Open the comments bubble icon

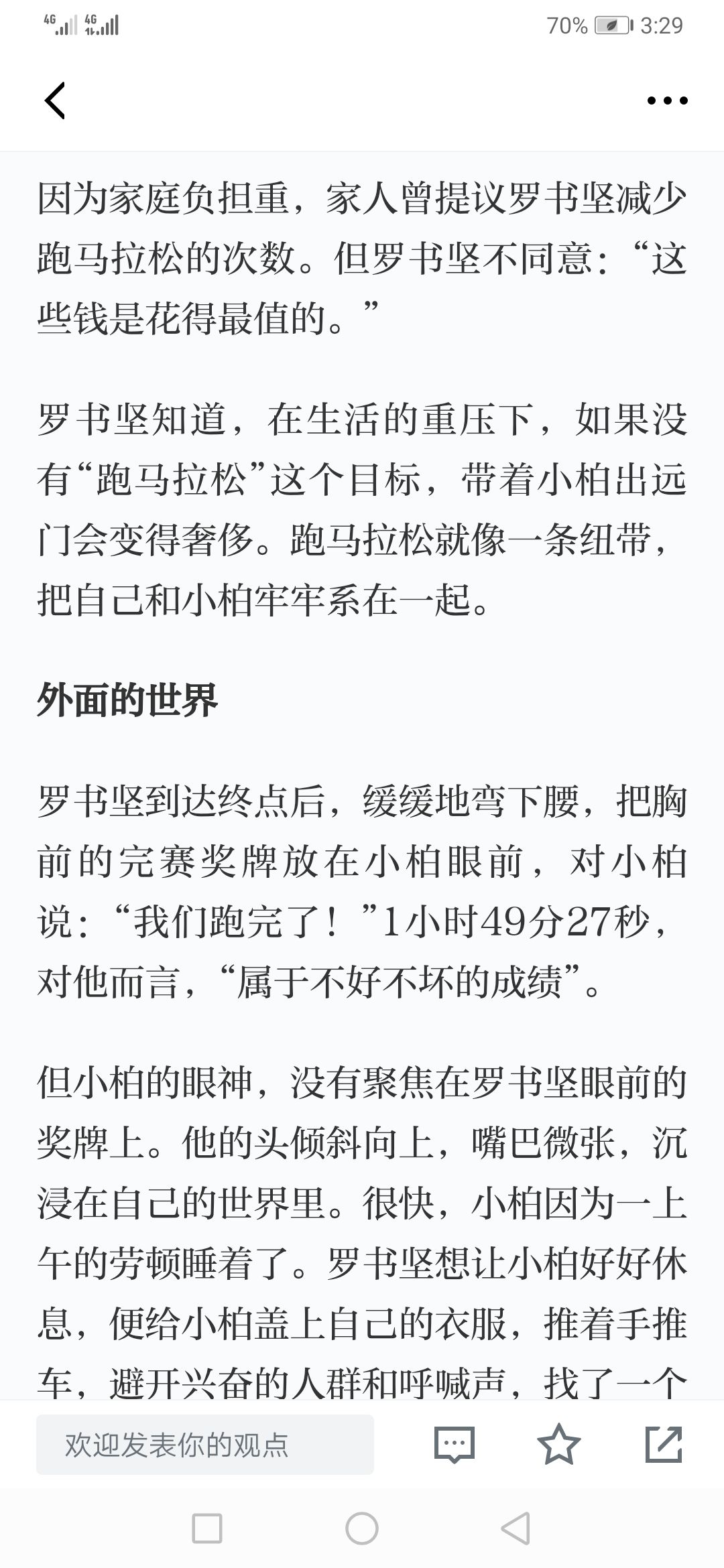click(x=455, y=1444)
